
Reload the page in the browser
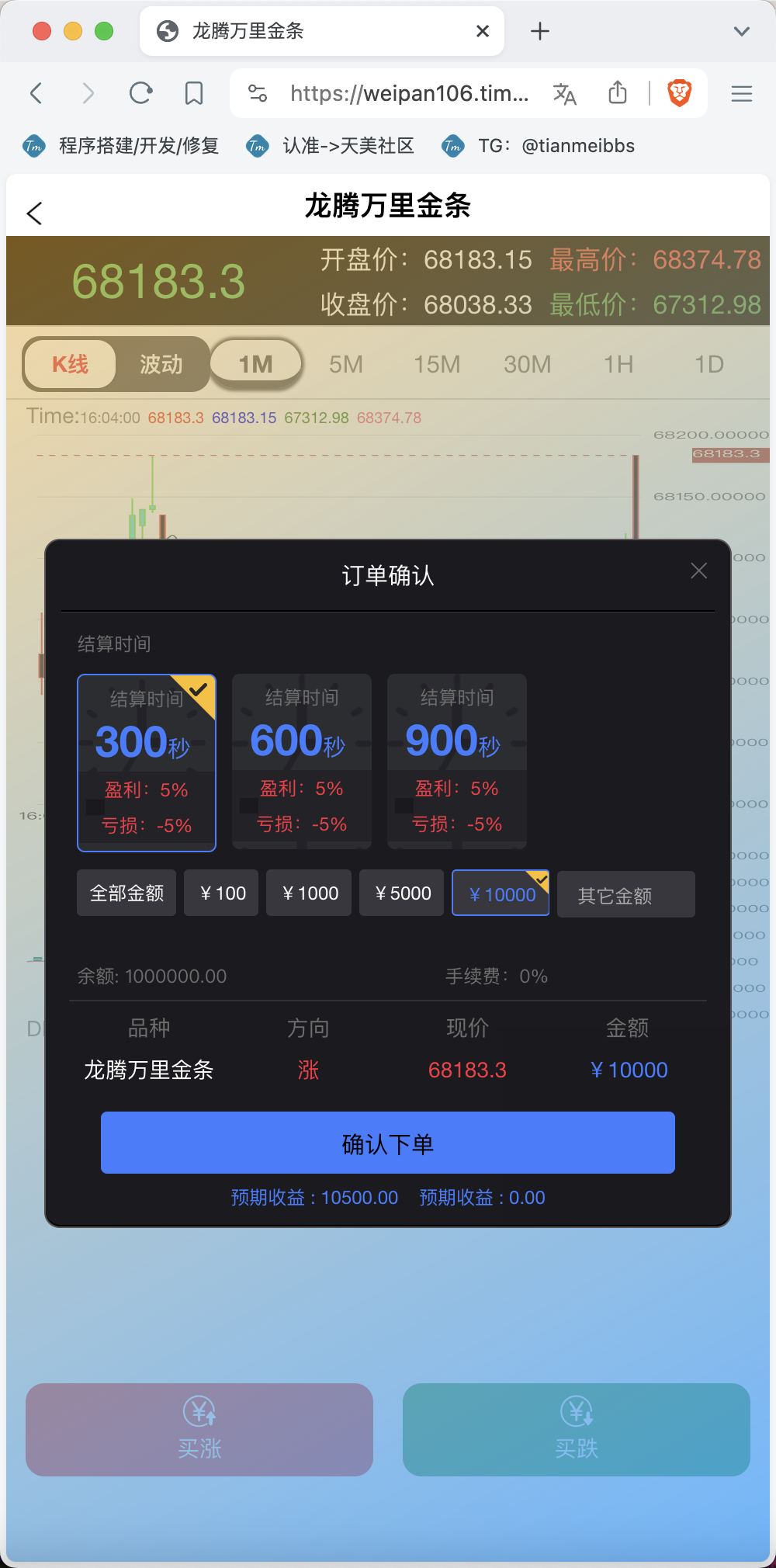click(x=140, y=94)
